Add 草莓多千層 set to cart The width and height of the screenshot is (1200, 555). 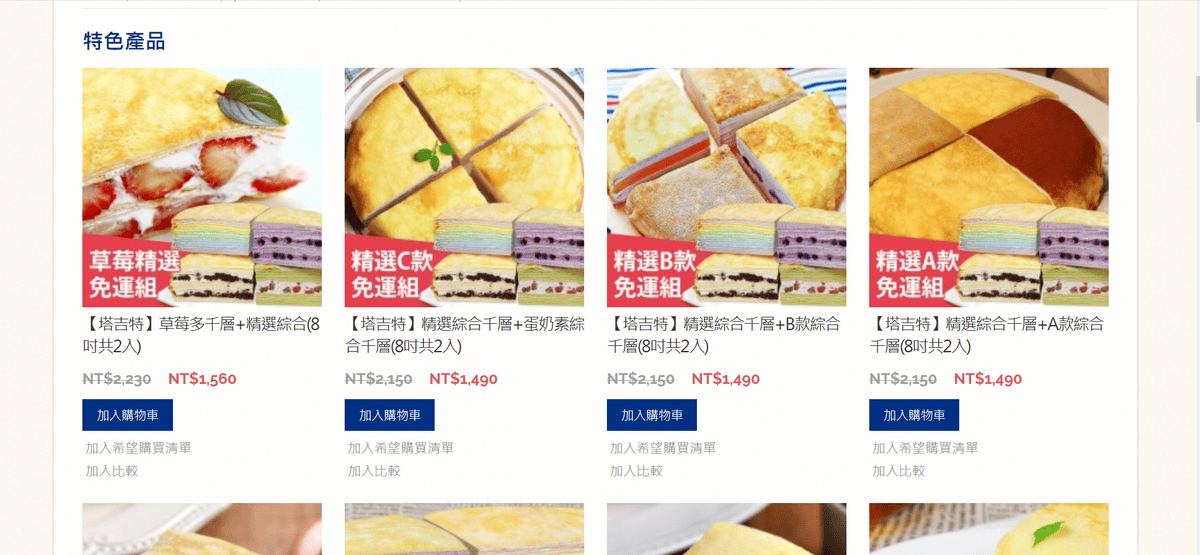(x=127, y=415)
